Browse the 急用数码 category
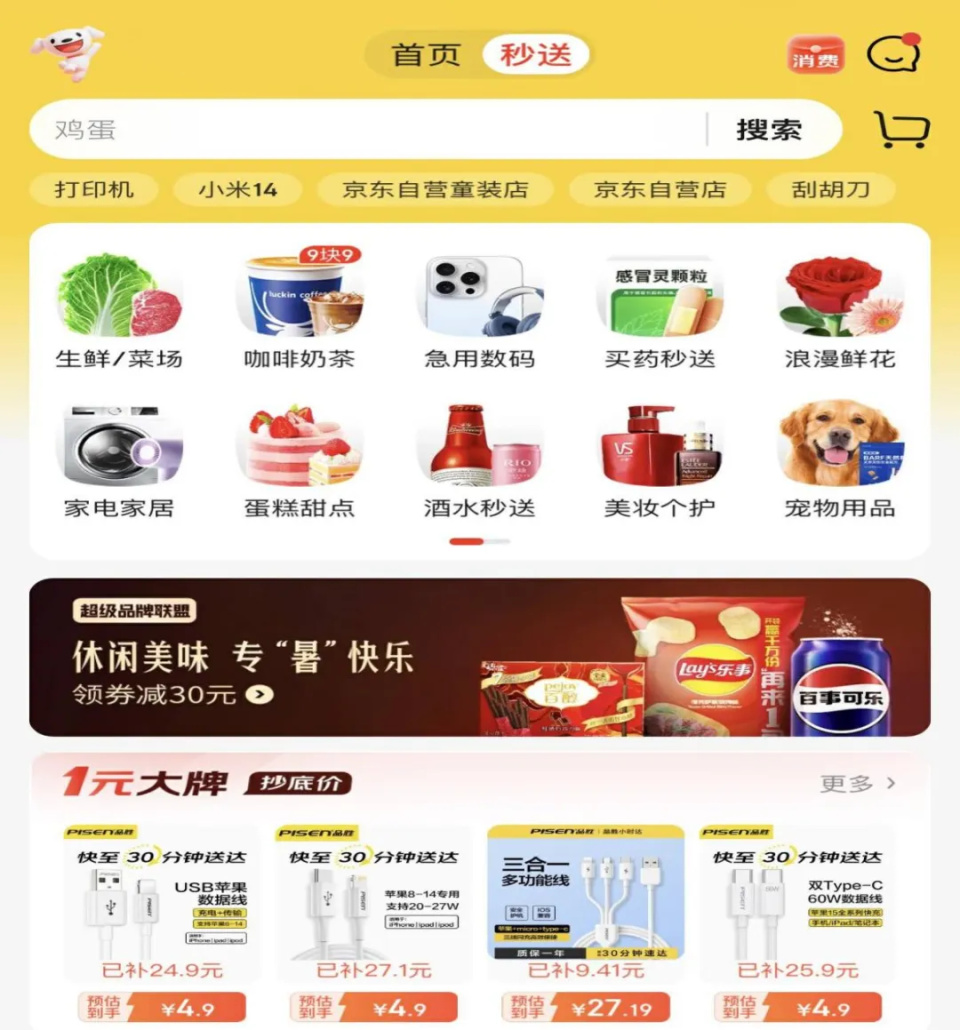The width and height of the screenshot is (960, 1030). click(480, 312)
